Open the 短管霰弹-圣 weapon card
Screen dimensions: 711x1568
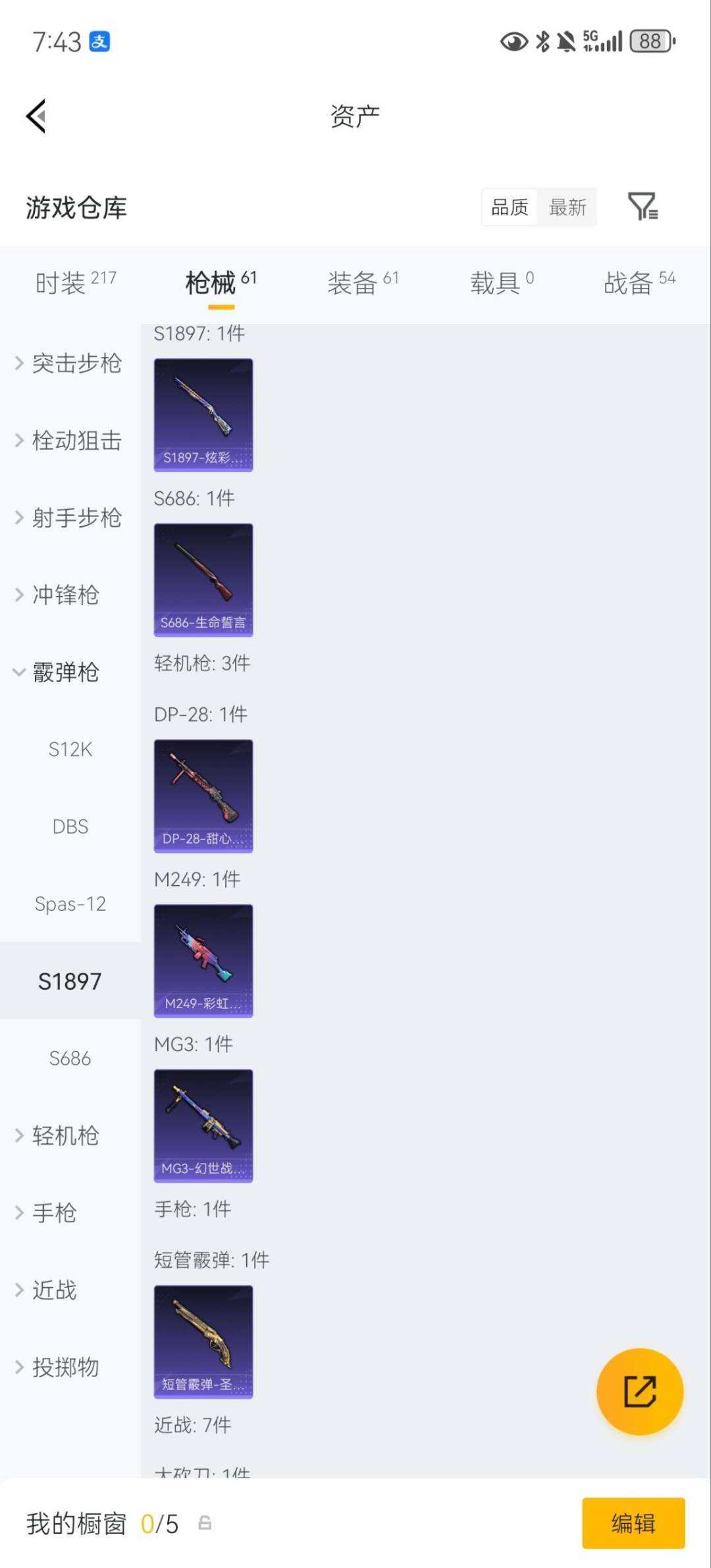pyautogui.click(x=203, y=1340)
